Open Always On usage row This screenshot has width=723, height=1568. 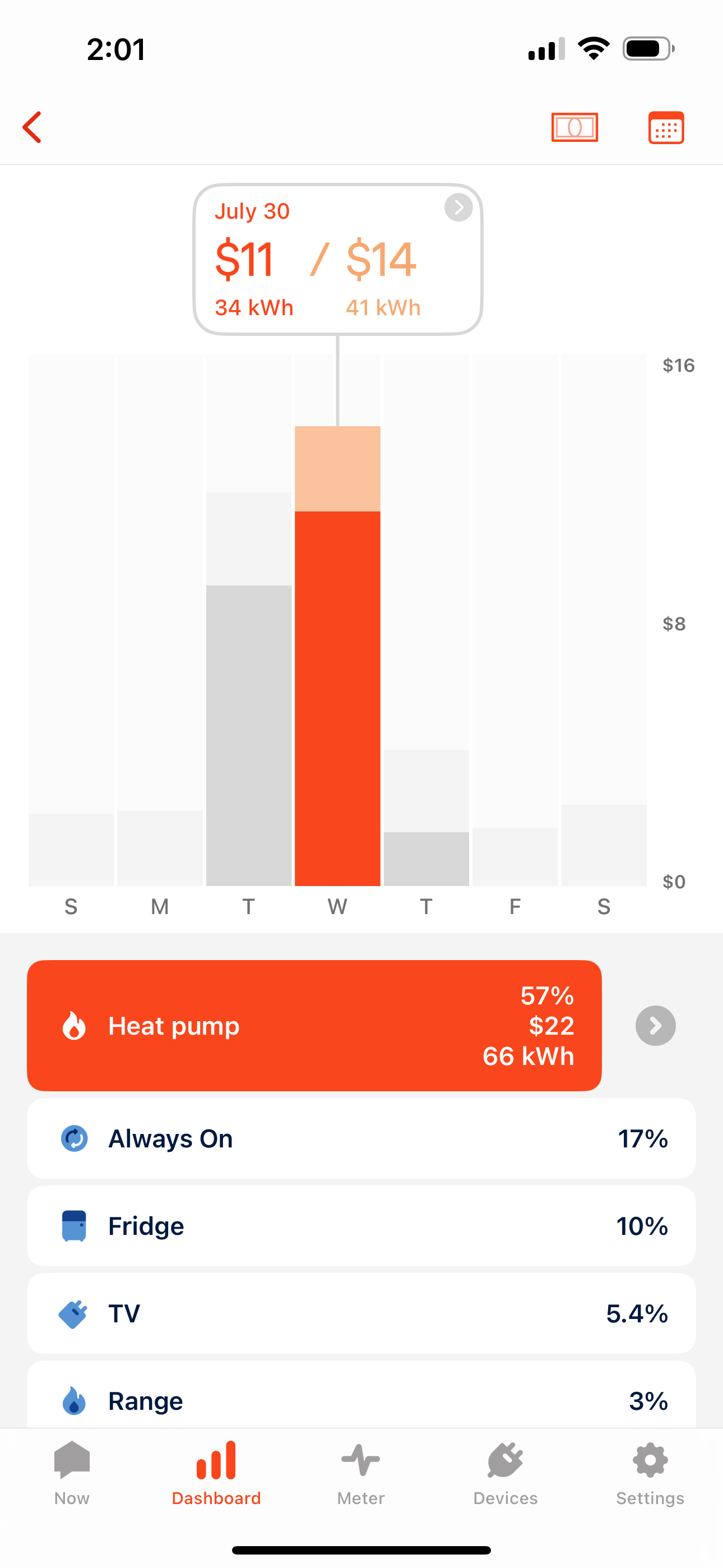[361, 1138]
